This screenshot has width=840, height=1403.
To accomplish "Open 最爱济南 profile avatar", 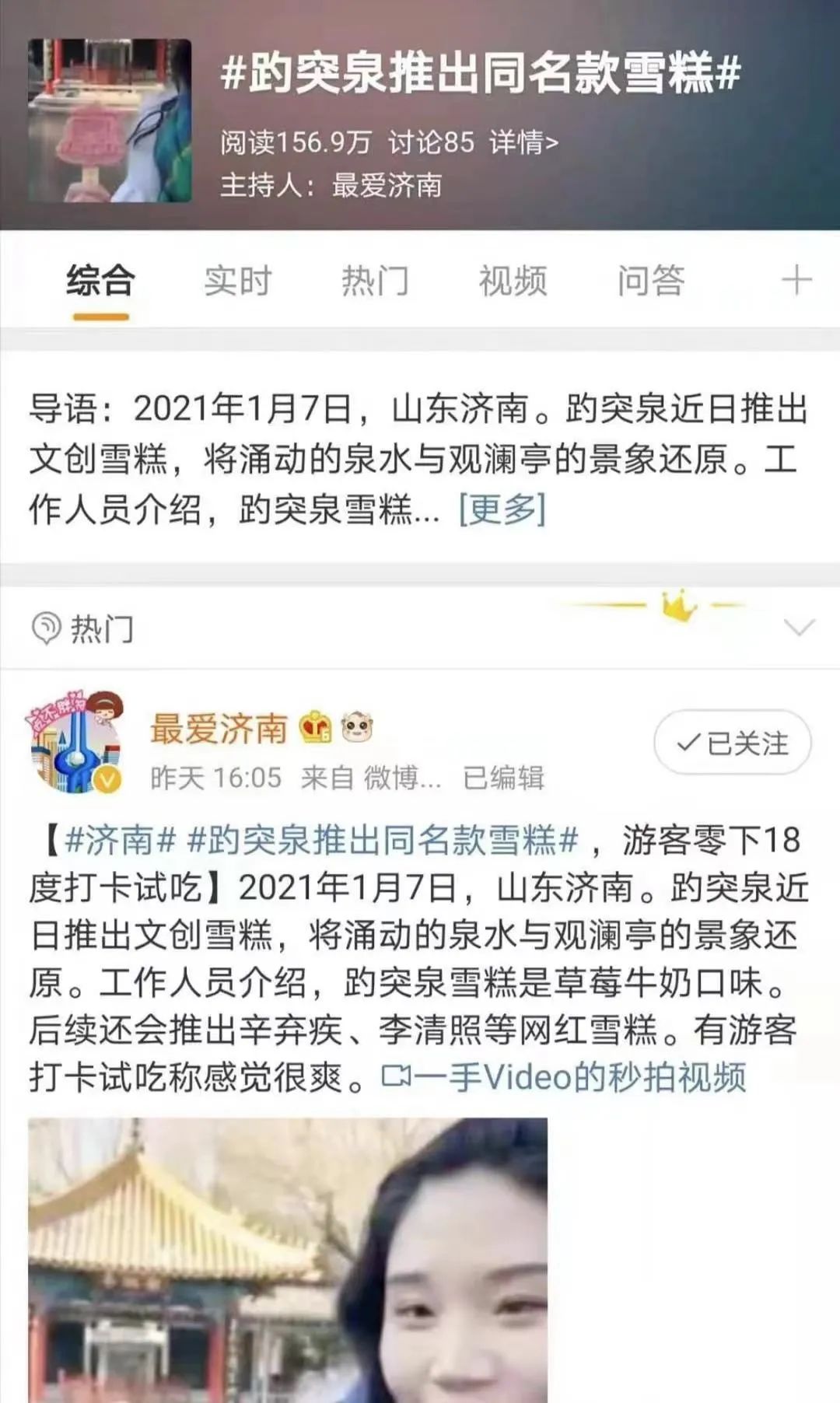I will pos(76,741).
